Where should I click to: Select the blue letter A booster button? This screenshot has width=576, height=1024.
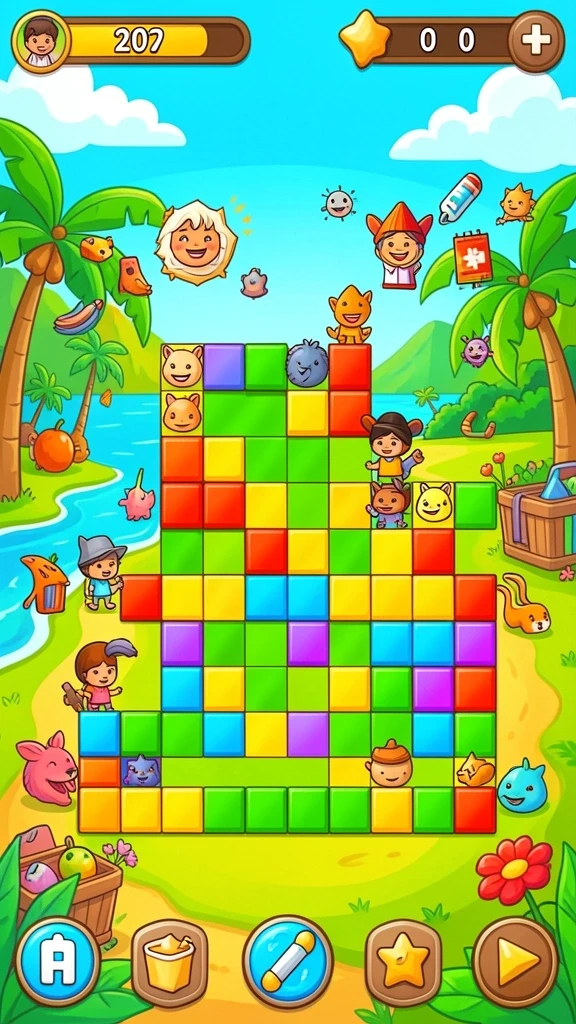pos(57,960)
